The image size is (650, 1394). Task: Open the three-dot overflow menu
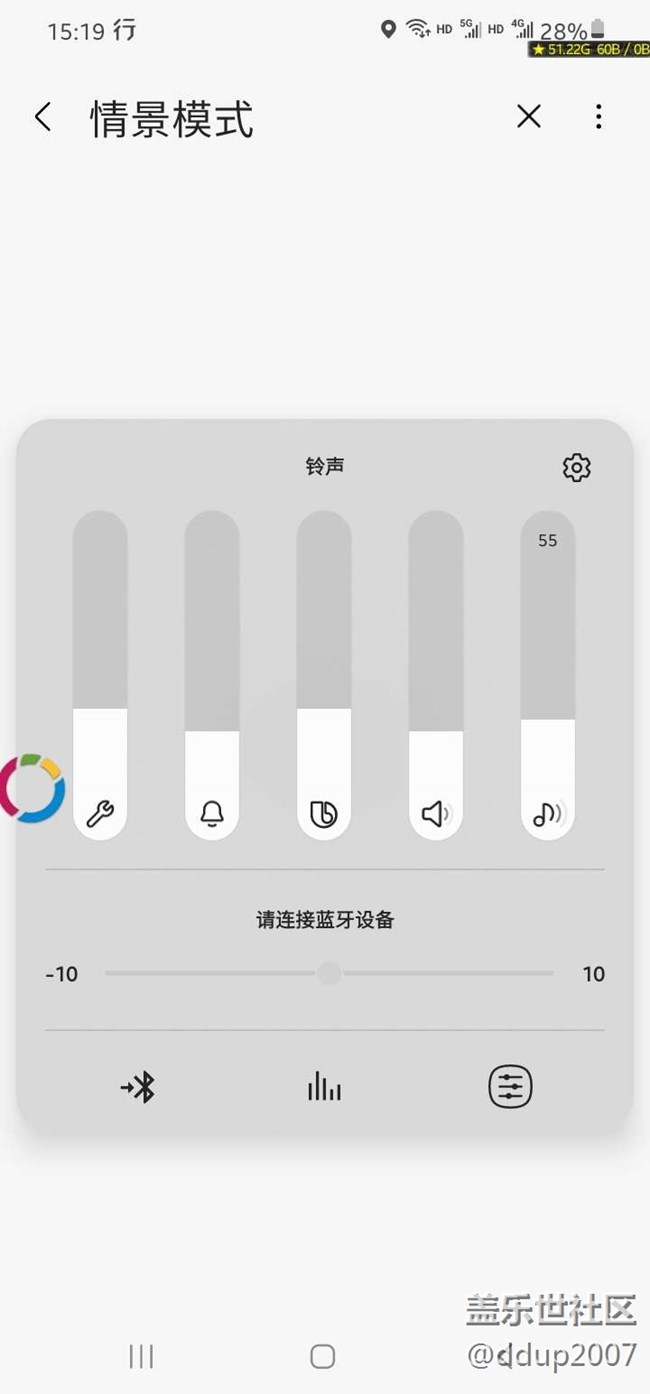[598, 117]
